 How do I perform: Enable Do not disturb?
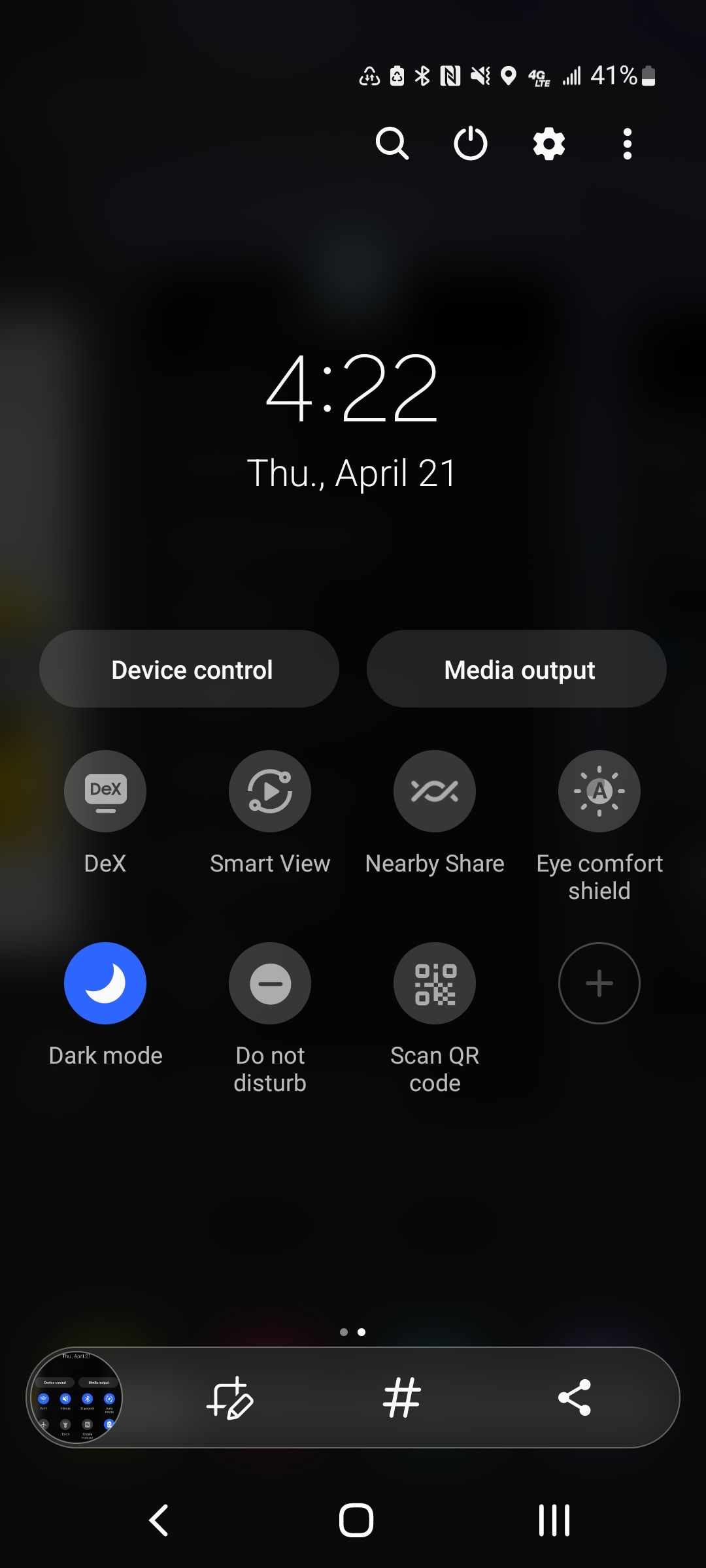(270, 983)
